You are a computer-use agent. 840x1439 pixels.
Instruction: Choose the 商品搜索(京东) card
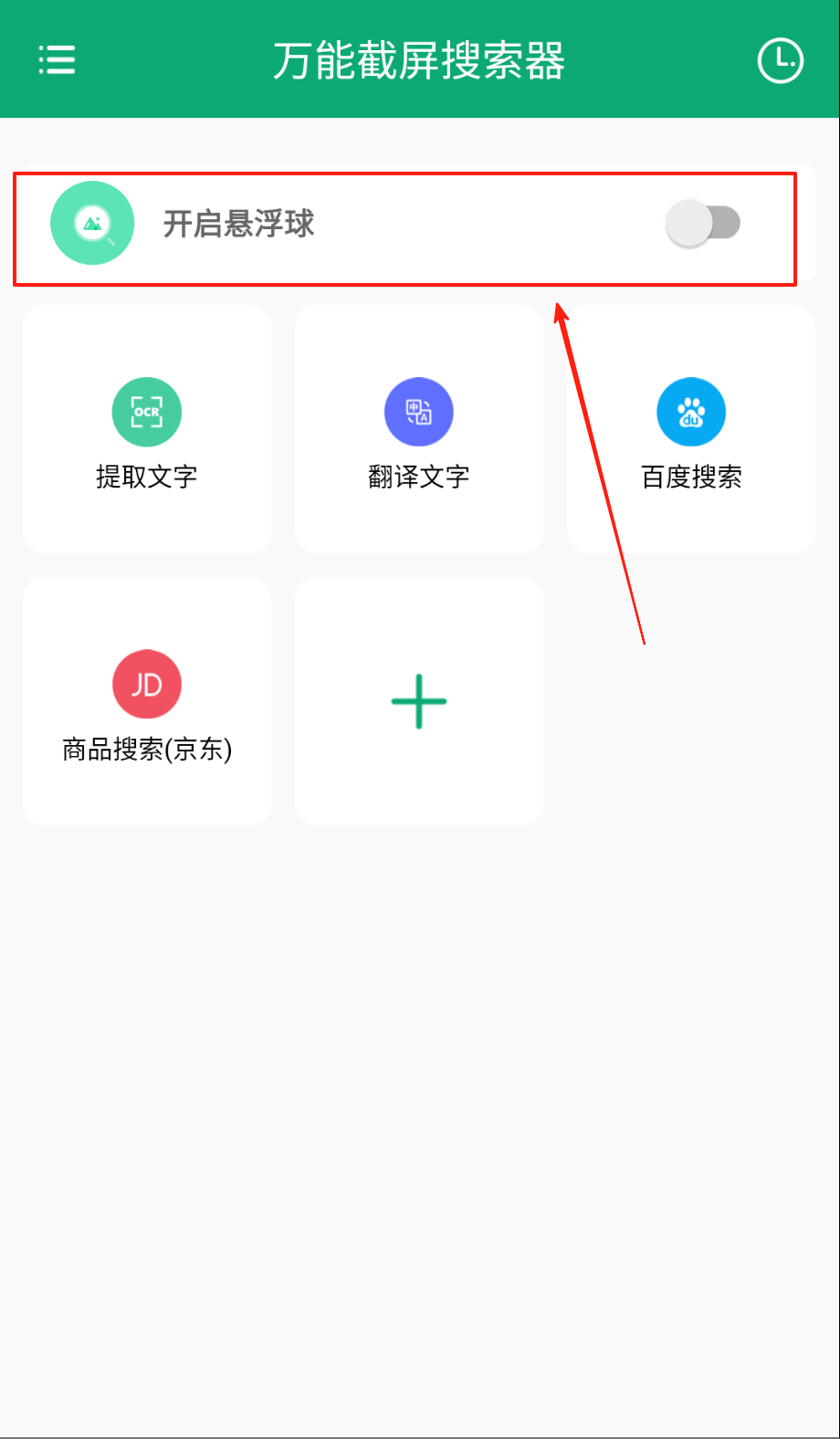tap(147, 701)
